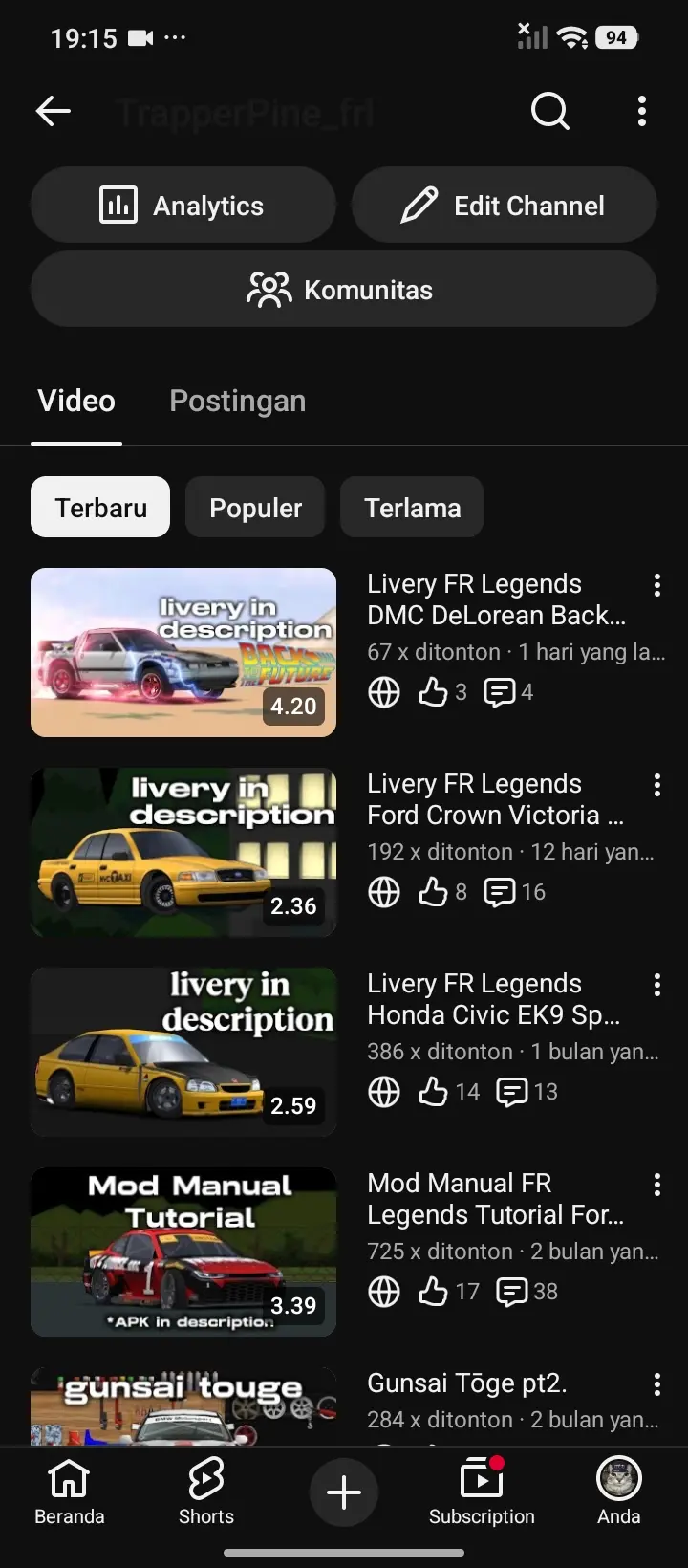688x1568 pixels.
Task: Switch to the Postingan tab
Action: click(238, 402)
